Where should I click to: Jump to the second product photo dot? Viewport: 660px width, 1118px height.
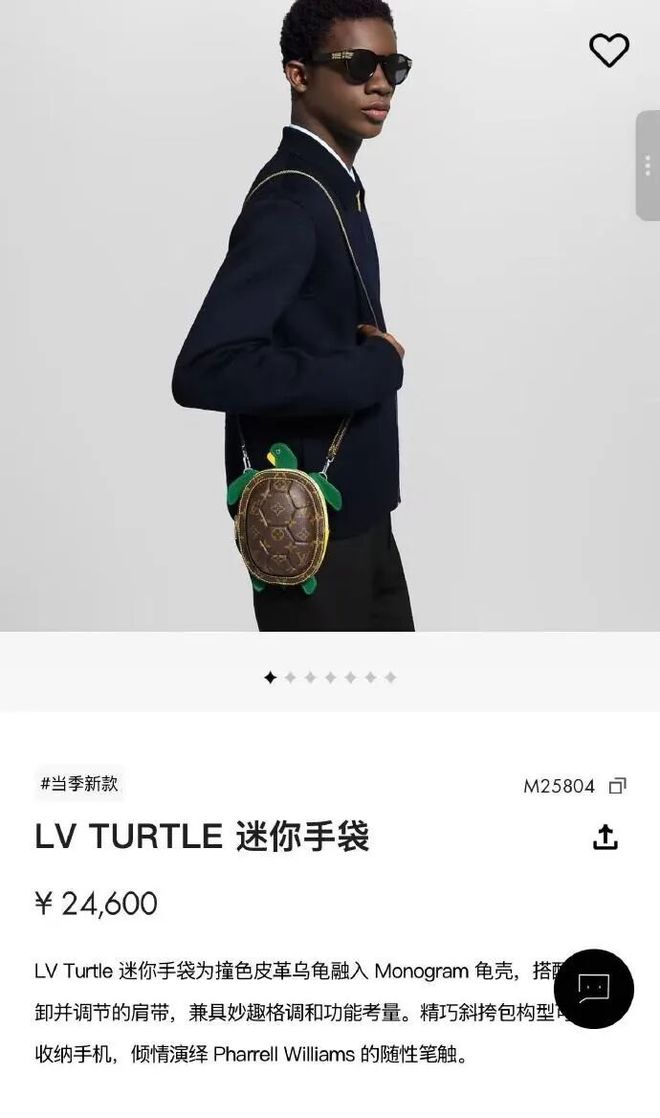tap(290, 678)
